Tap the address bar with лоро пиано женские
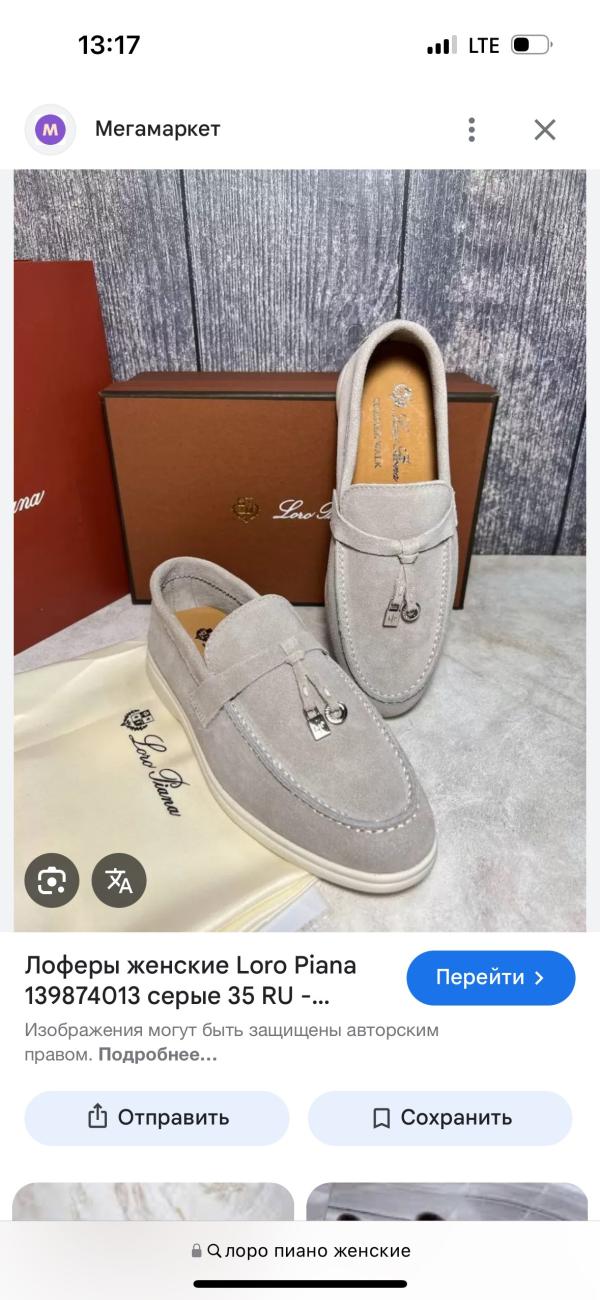The width and height of the screenshot is (600, 1300). click(x=300, y=1250)
